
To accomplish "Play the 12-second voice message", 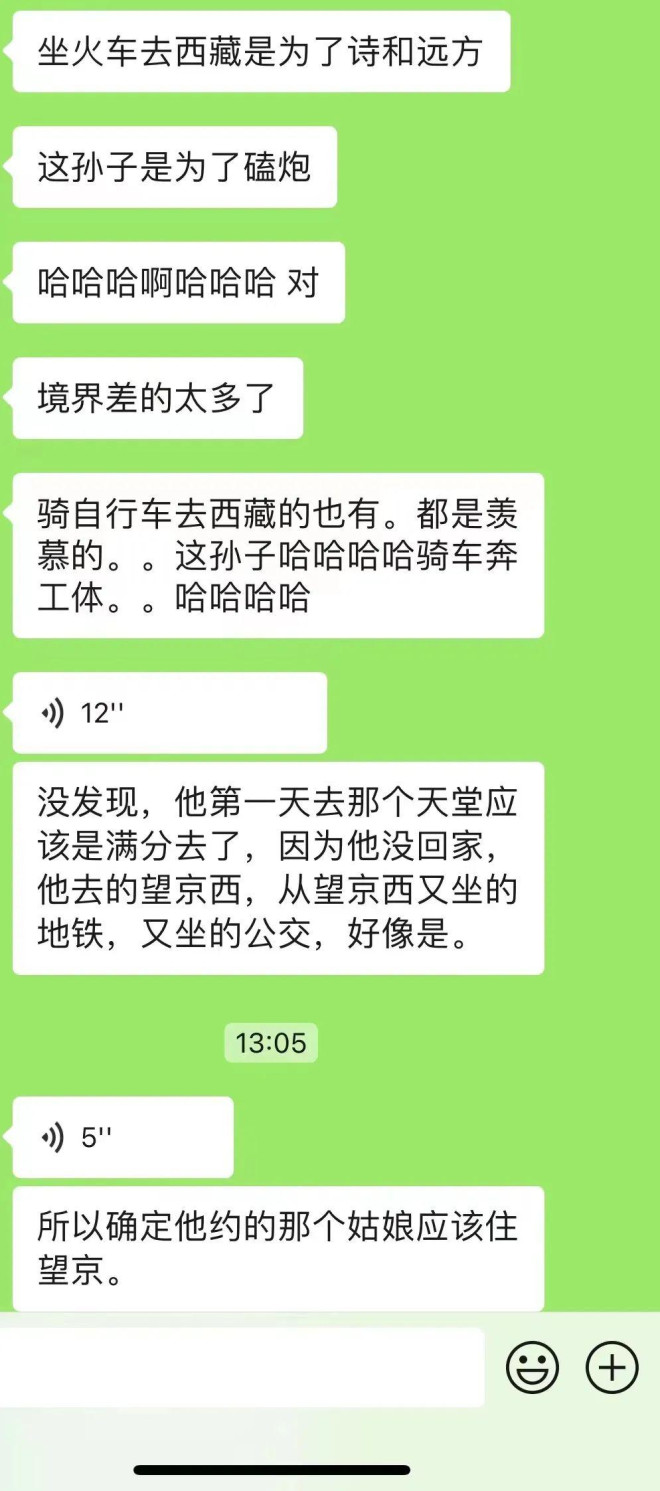I will 169,713.
